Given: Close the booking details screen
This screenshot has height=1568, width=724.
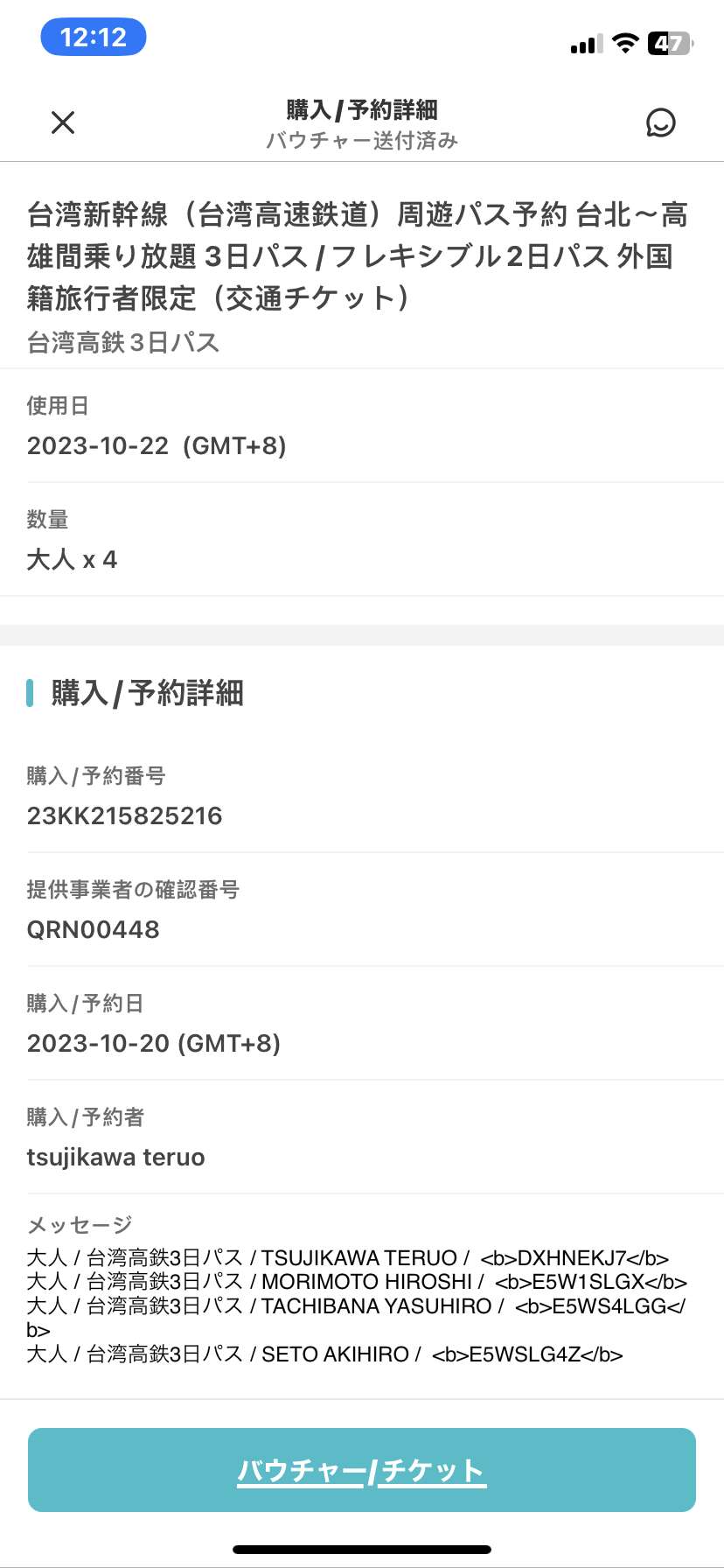Looking at the screenshot, I should pyautogui.click(x=63, y=122).
